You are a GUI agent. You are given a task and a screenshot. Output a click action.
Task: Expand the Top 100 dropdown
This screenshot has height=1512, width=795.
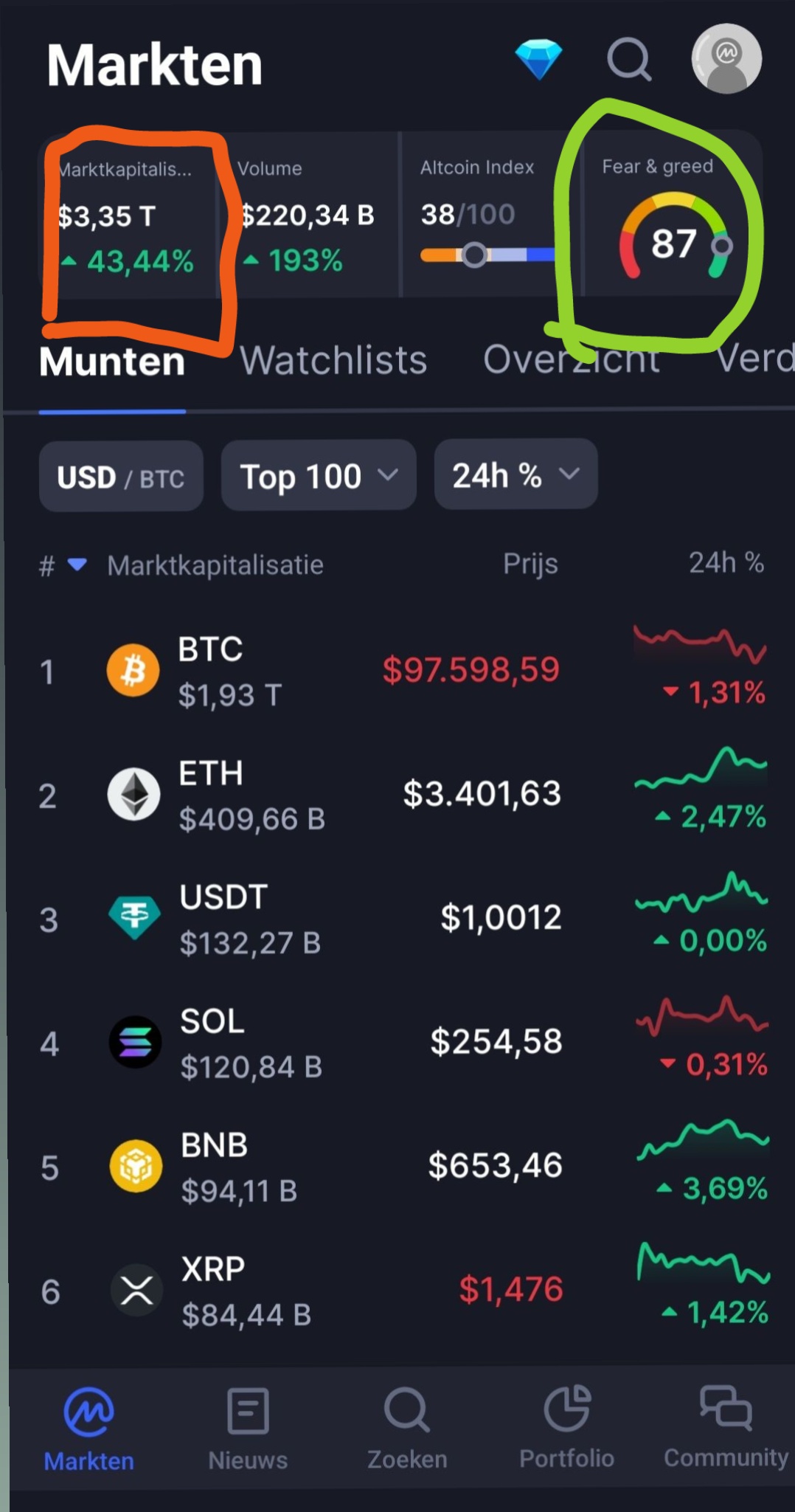pos(319,475)
